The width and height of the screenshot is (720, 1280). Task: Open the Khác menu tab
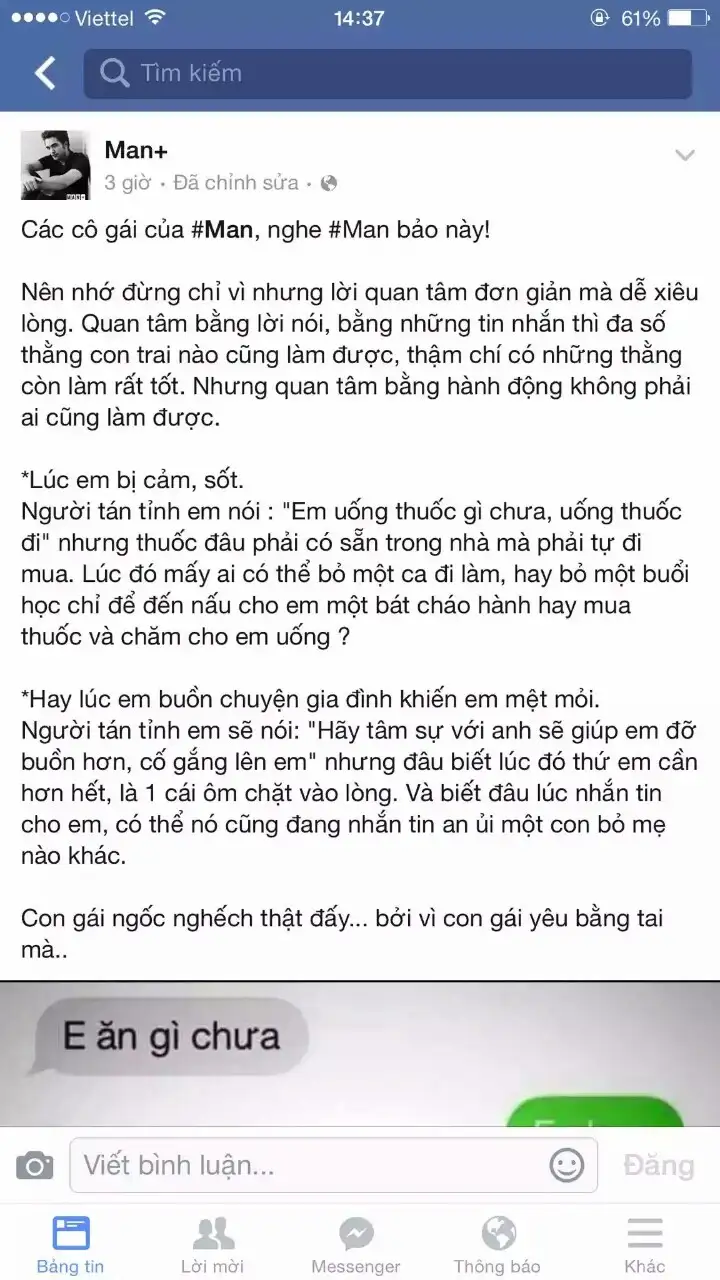click(x=645, y=1243)
